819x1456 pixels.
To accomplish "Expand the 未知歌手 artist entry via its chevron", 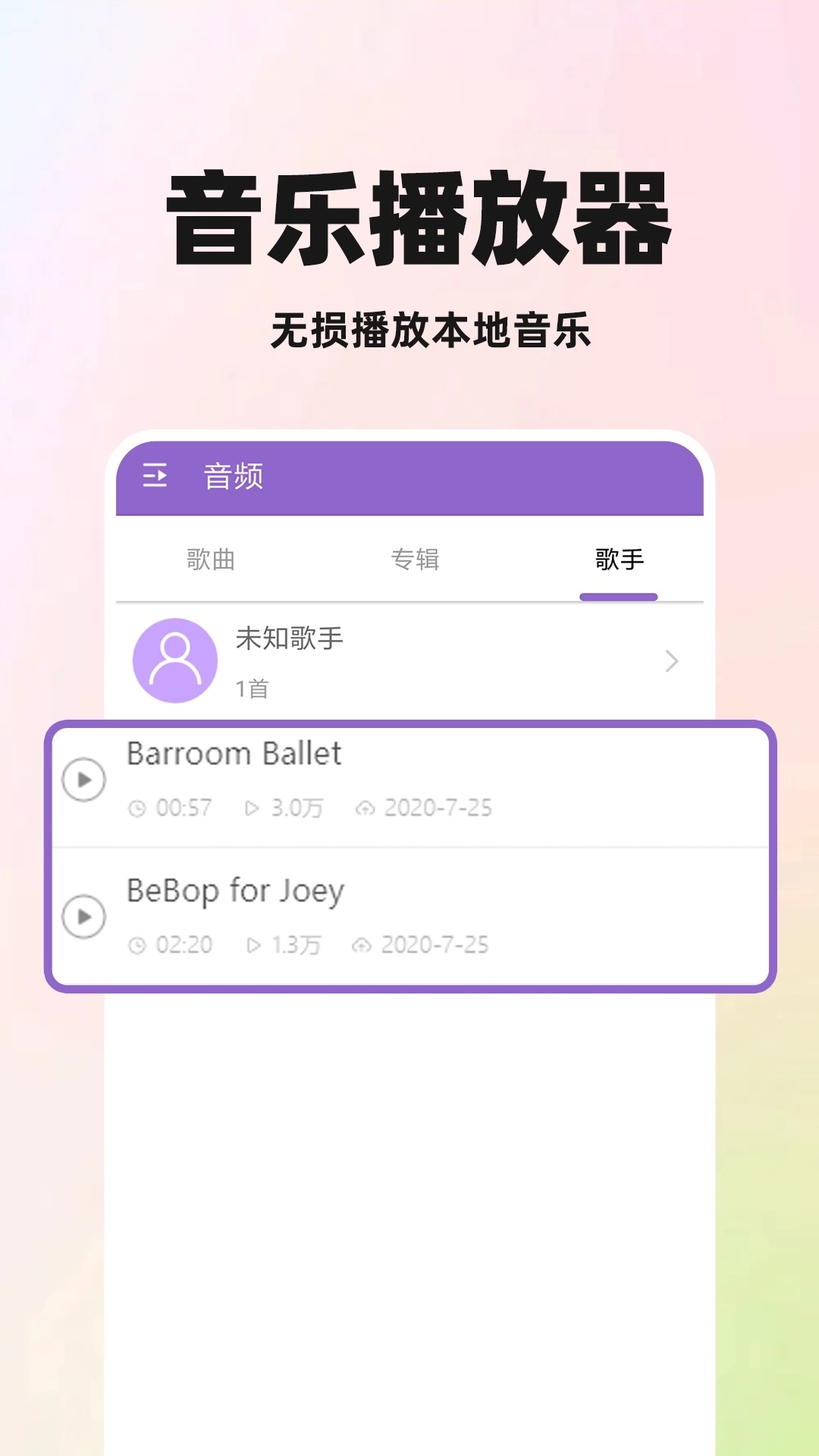I will (x=670, y=661).
